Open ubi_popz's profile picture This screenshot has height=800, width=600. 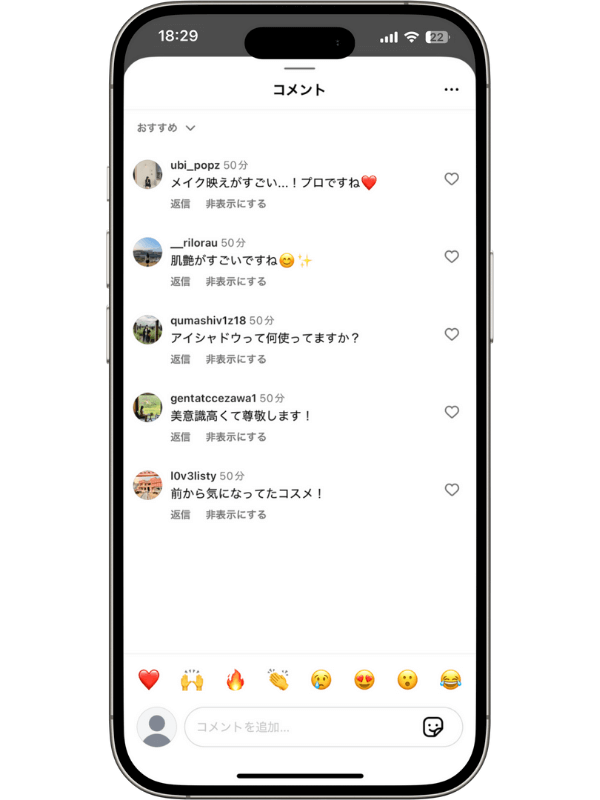(x=148, y=174)
